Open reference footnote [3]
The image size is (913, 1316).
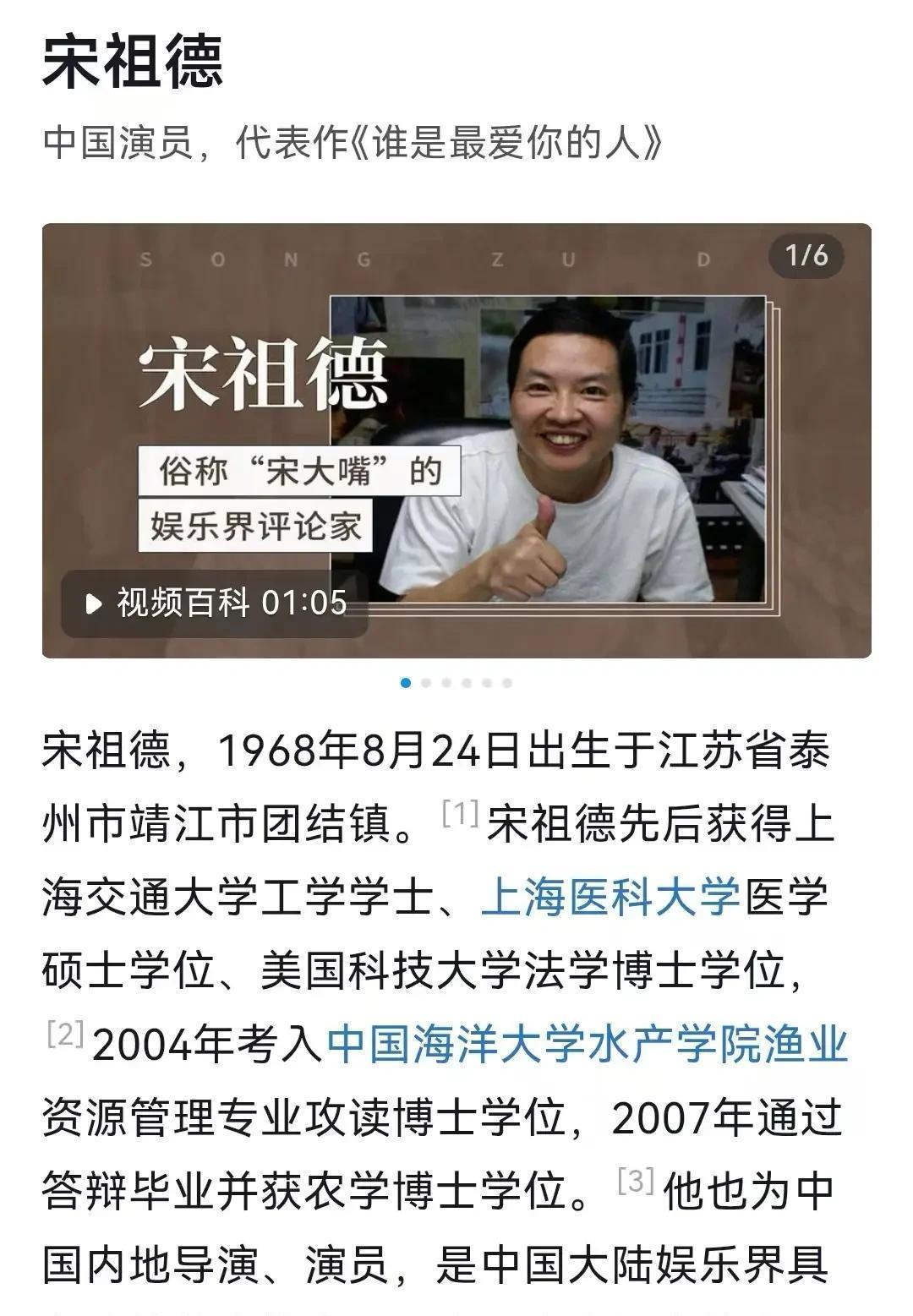click(x=636, y=1181)
